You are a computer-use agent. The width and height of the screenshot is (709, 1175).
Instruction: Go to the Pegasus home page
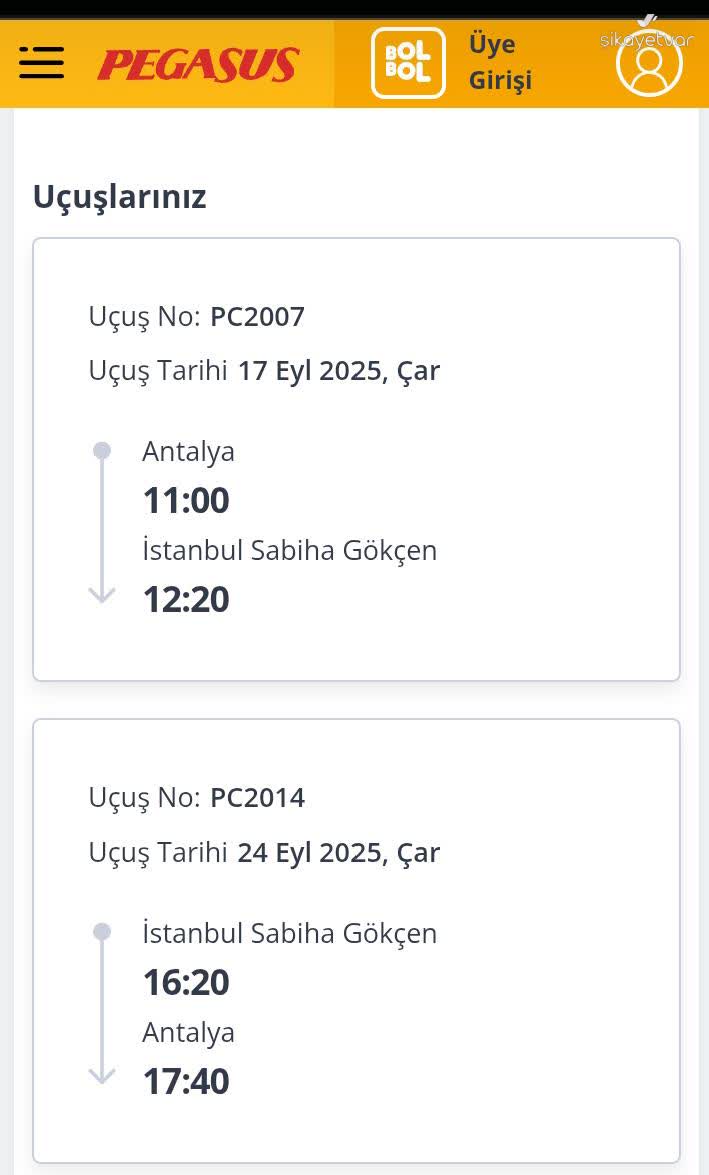(x=198, y=65)
